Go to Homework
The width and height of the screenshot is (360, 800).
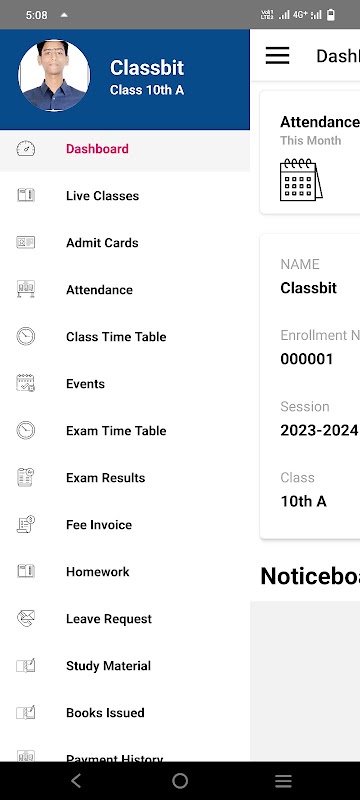125,571
